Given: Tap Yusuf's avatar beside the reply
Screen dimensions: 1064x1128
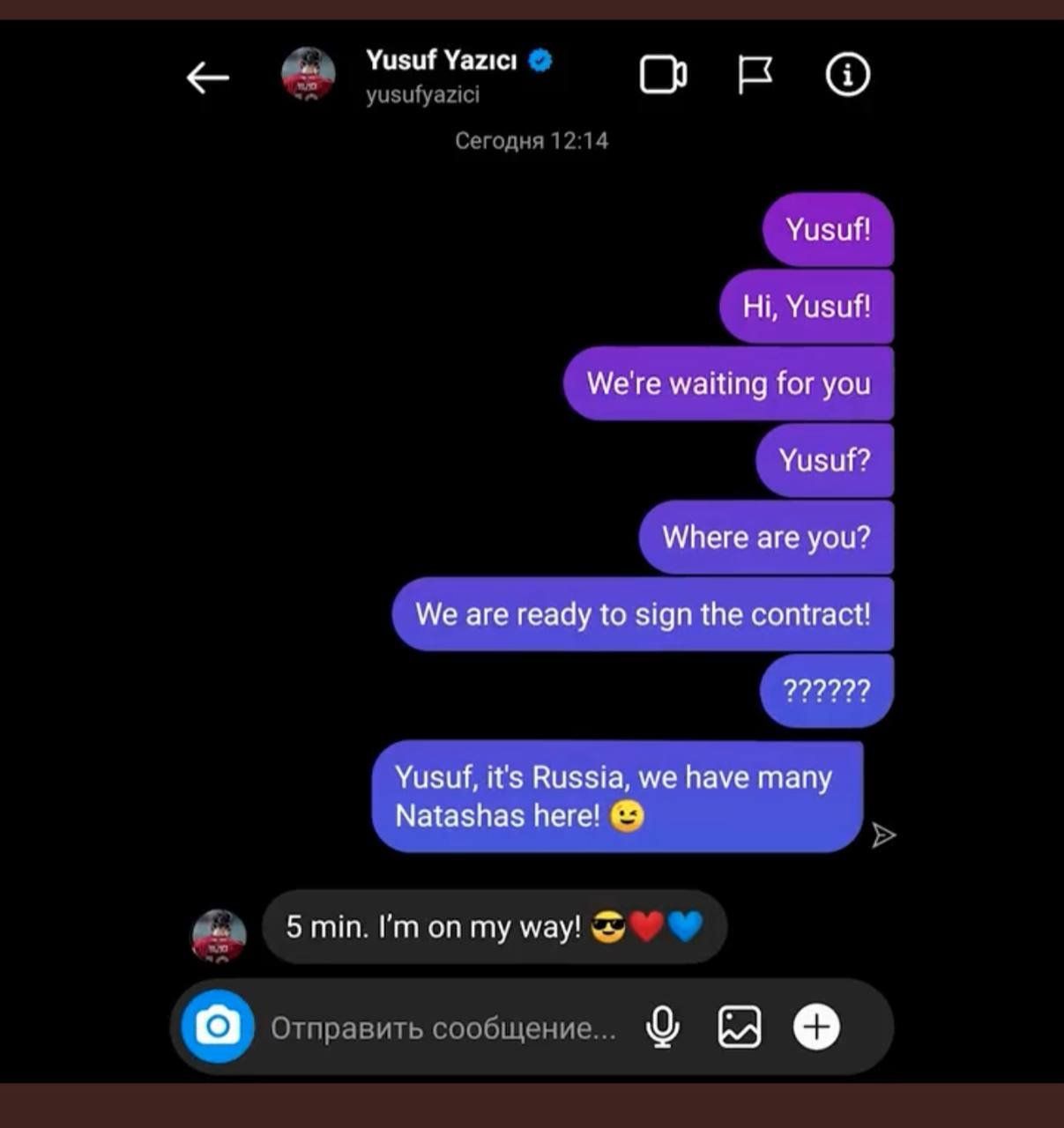Looking at the screenshot, I should click(x=219, y=935).
